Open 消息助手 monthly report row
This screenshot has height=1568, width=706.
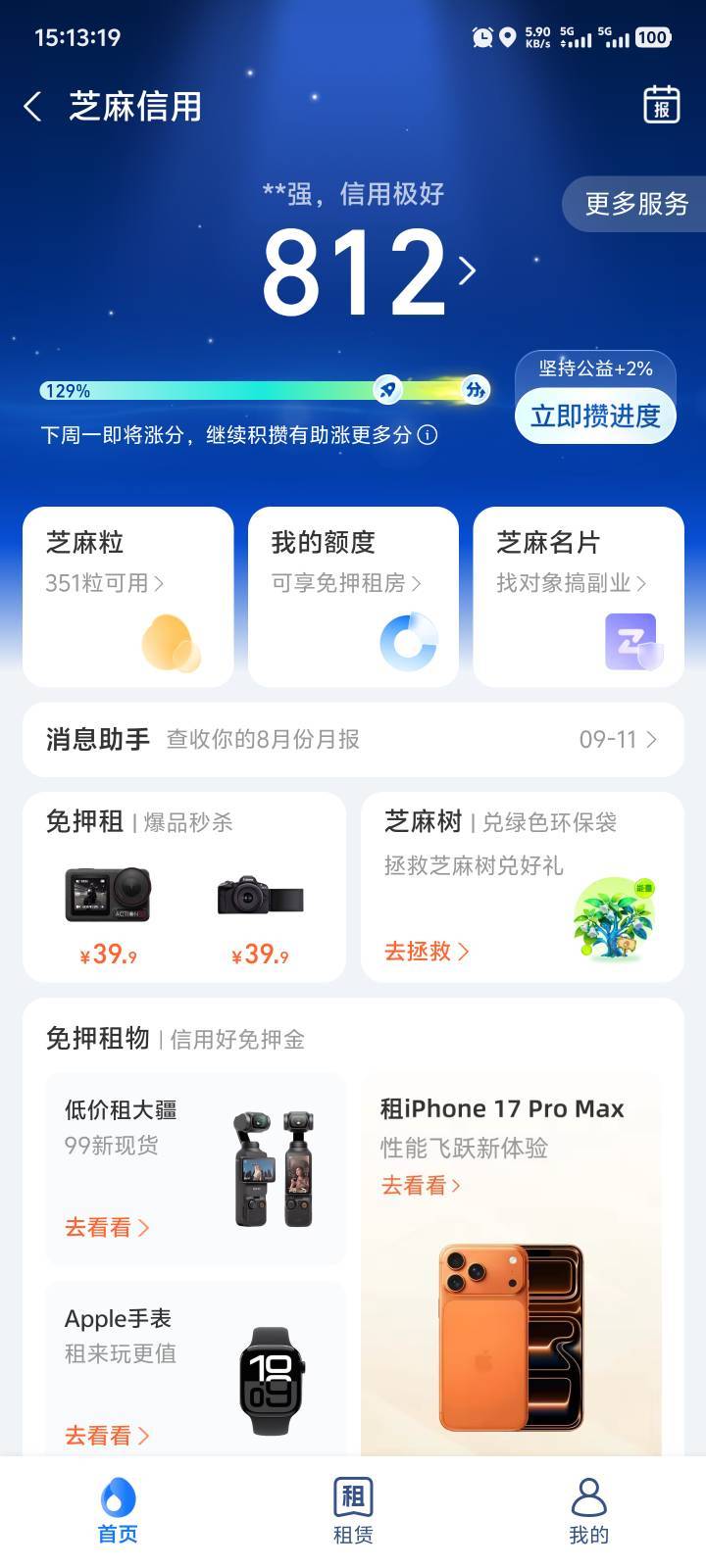[353, 739]
